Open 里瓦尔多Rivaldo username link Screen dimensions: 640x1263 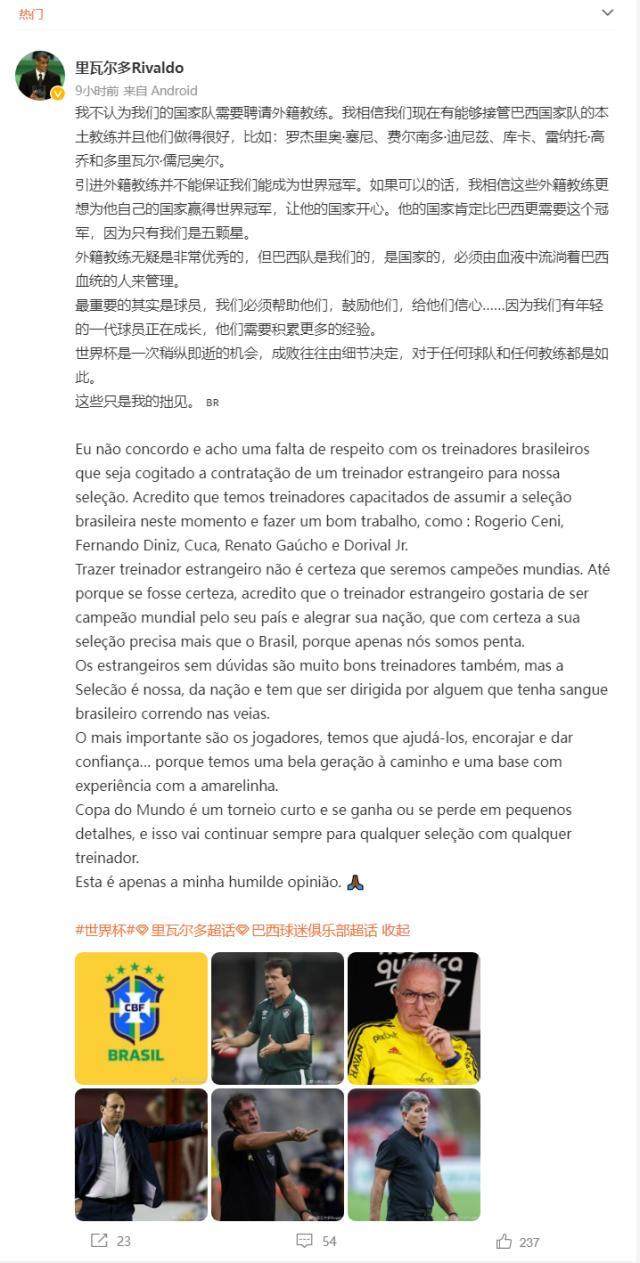pos(130,68)
